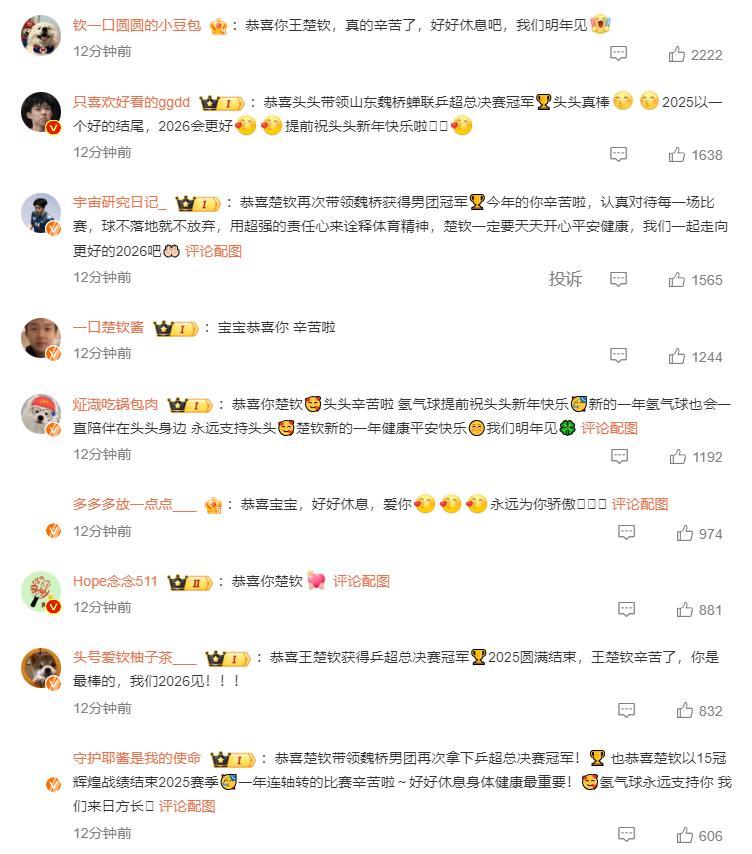Like 头号爱钦柚子茶___'s comment
Screen dimensions: 752x854
pyautogui.click(x=685, y=710)
